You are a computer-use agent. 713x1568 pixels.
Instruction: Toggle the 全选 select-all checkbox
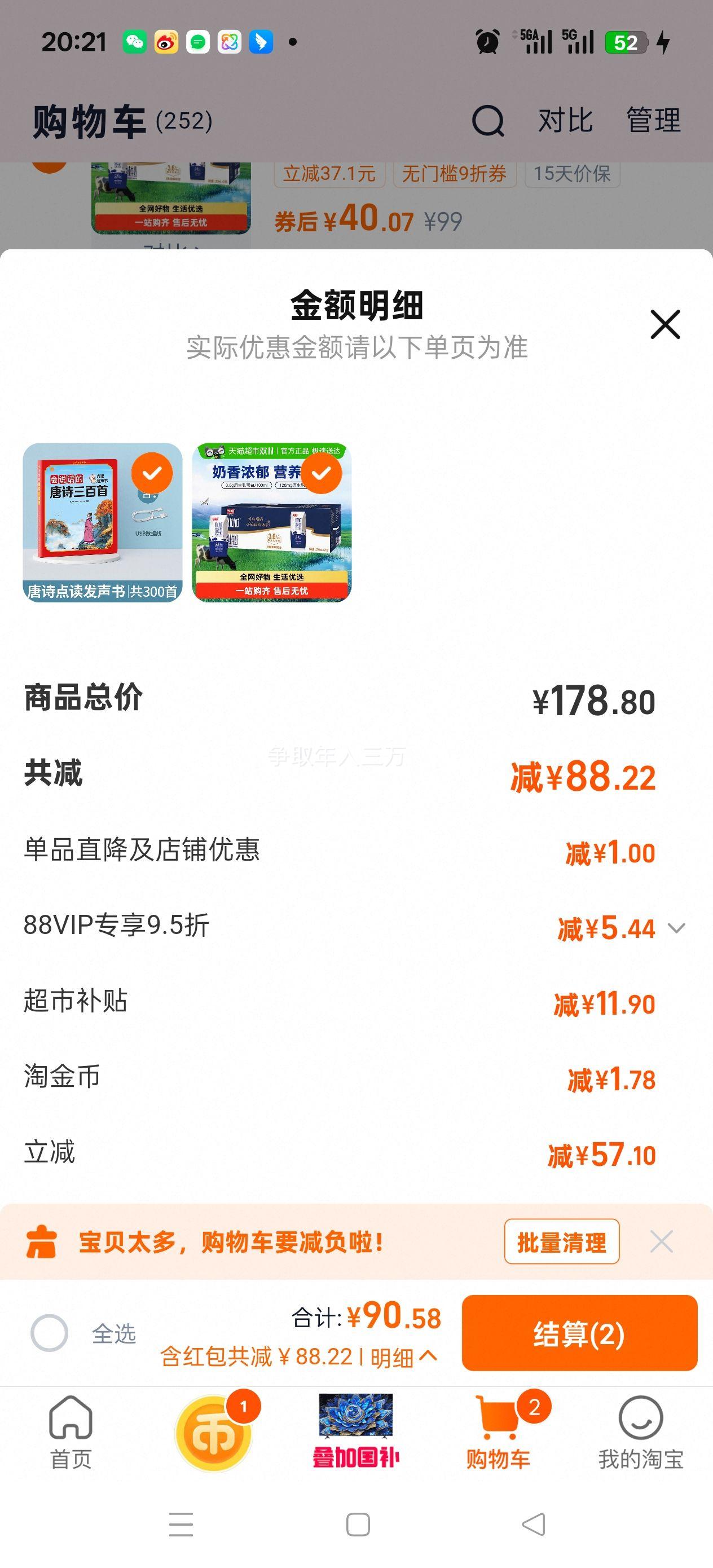coord(49,1333)
